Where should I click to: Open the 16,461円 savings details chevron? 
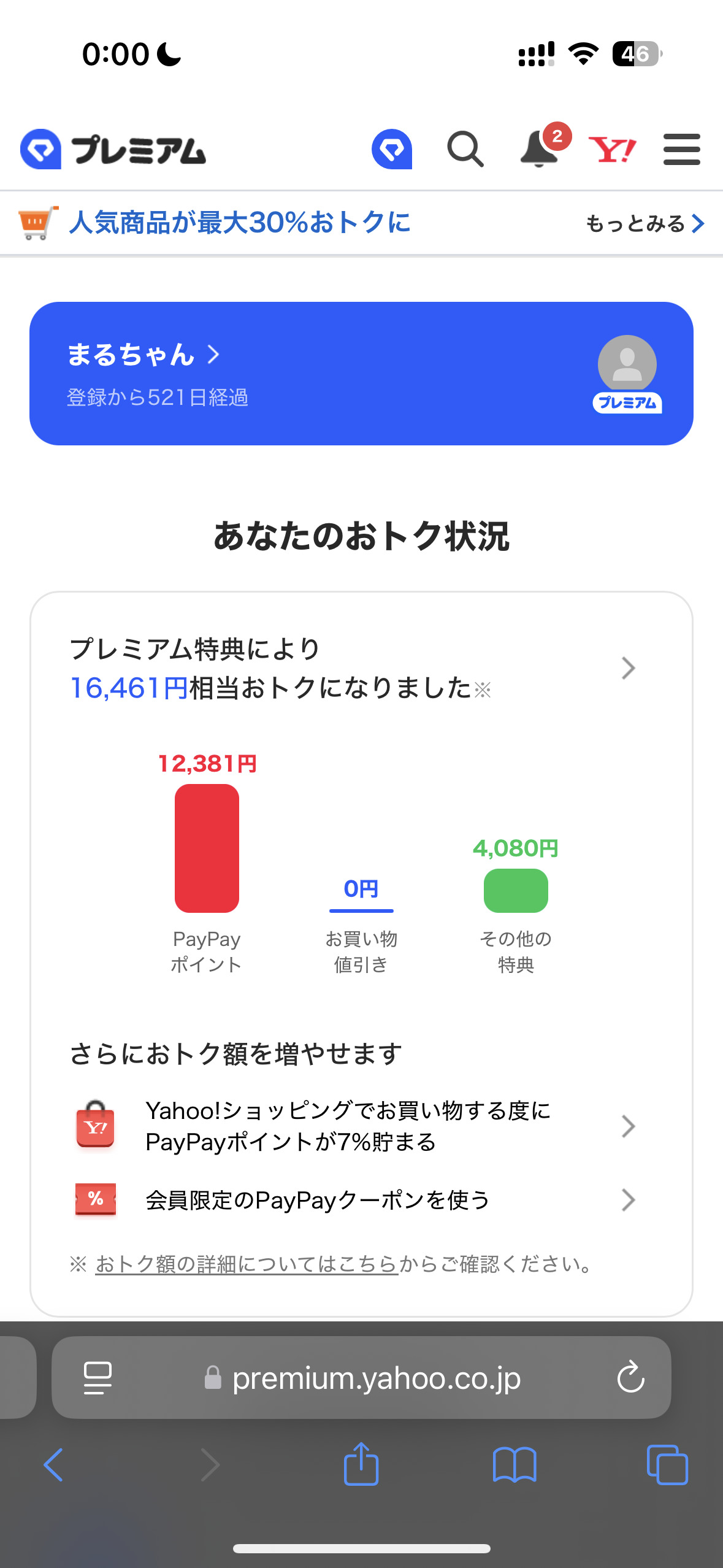point(628,668)
